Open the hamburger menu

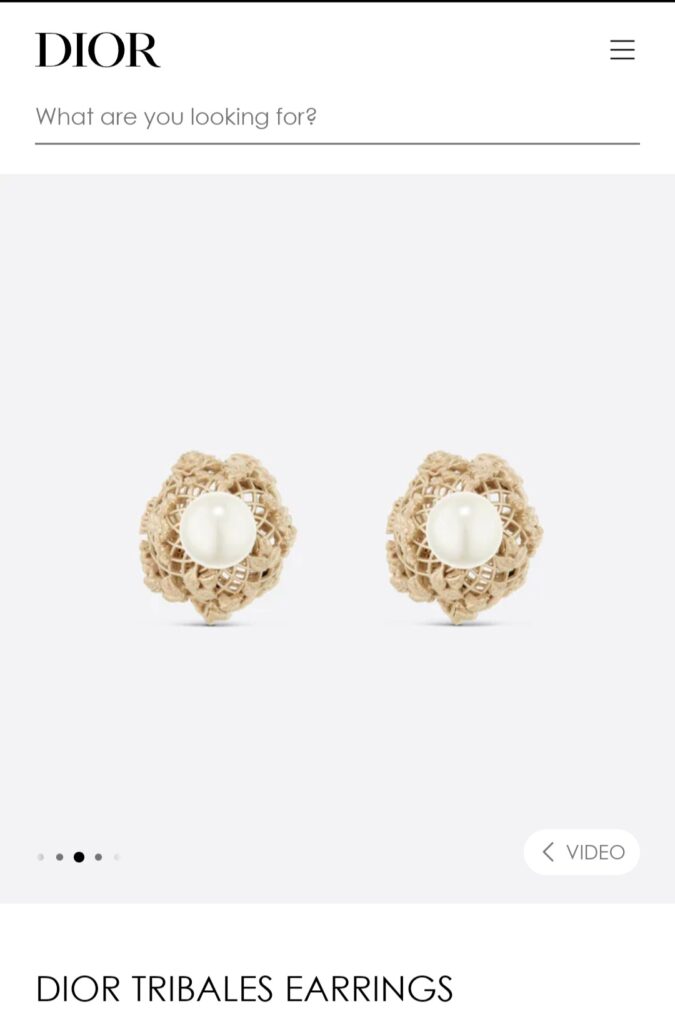[x=622, y=50]
